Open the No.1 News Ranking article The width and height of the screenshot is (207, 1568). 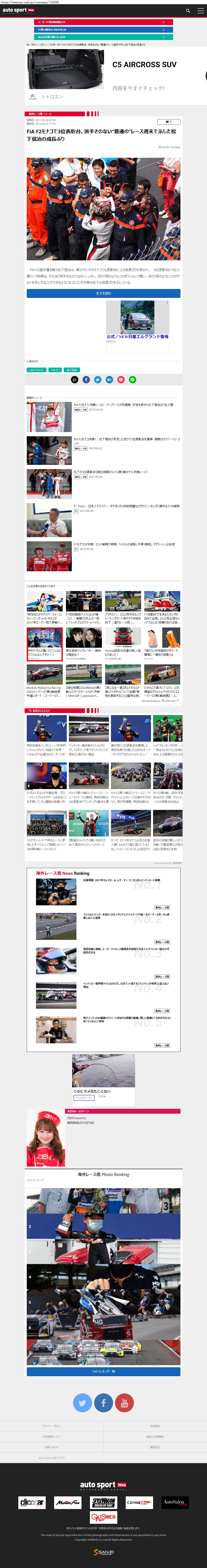coord(121,880)
